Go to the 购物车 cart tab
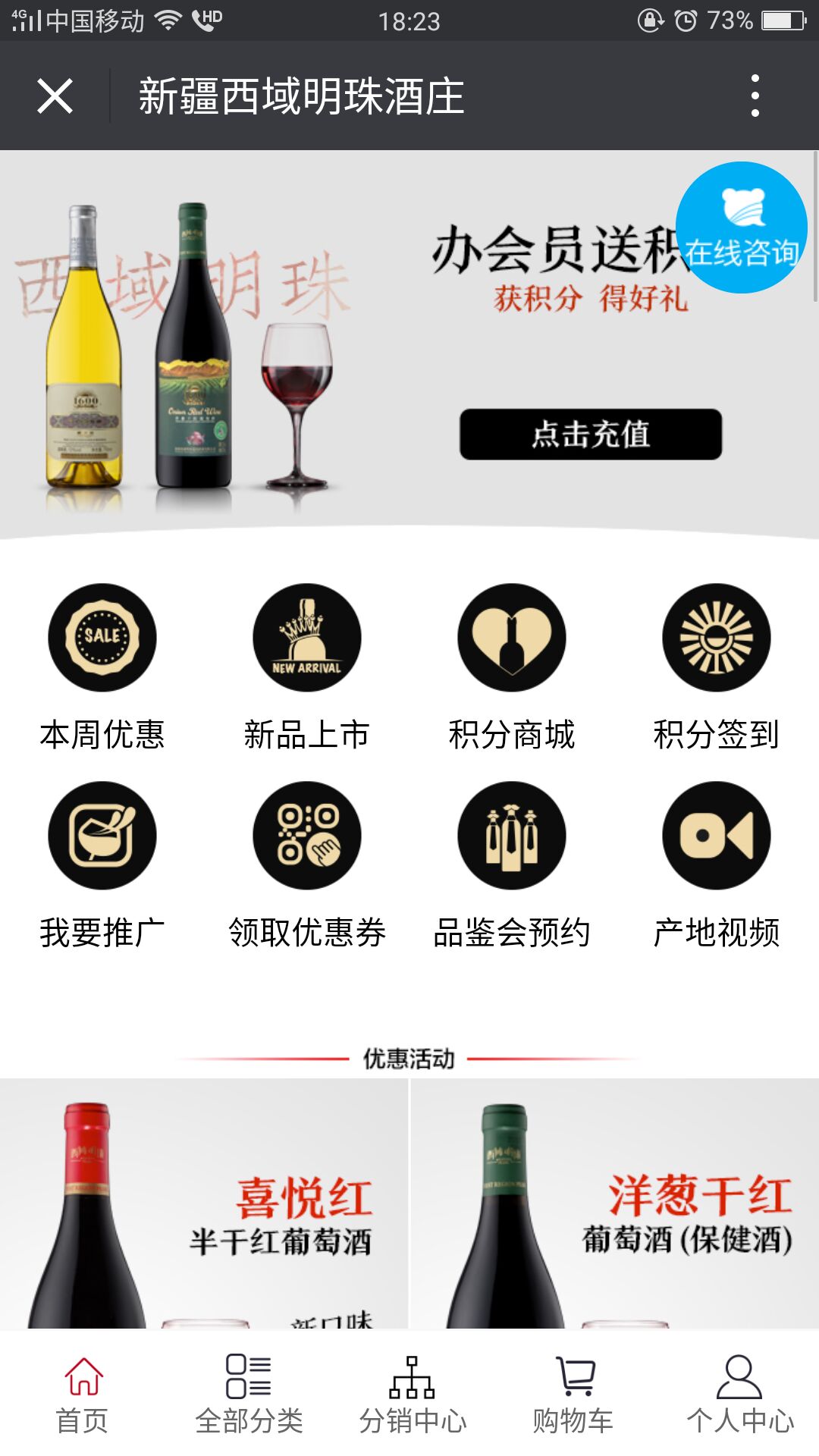This screenshot has height=1456, width=819. point(574,1394)
